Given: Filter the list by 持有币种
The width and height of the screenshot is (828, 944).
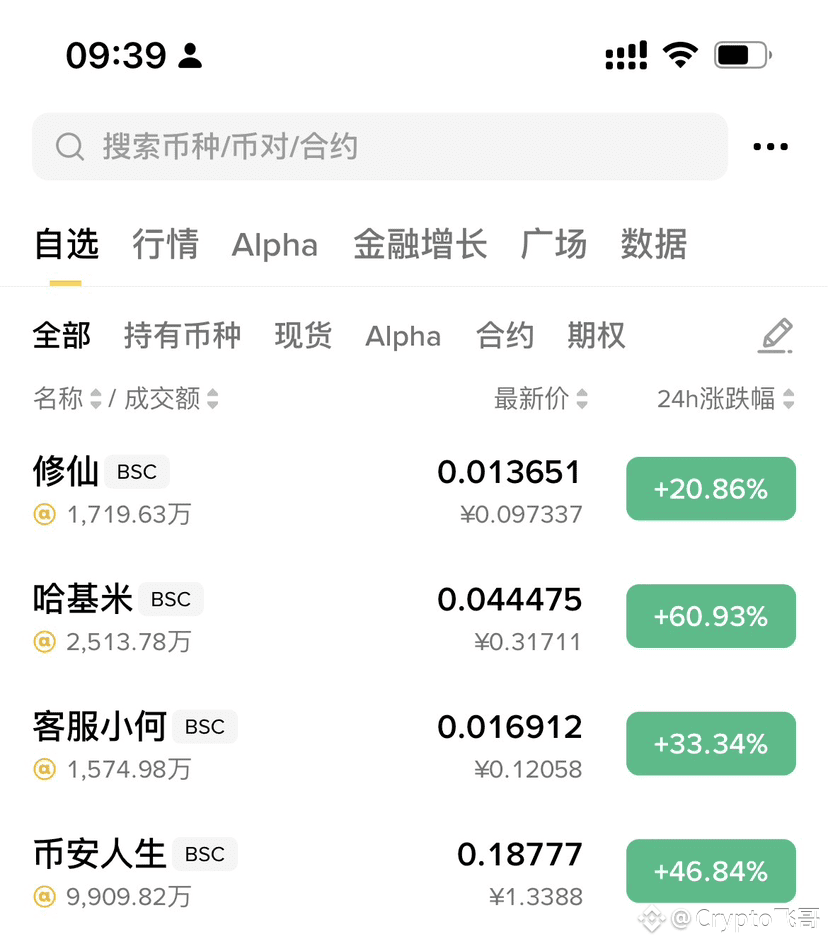Looking at the screenshot, I should coord(182,336).
